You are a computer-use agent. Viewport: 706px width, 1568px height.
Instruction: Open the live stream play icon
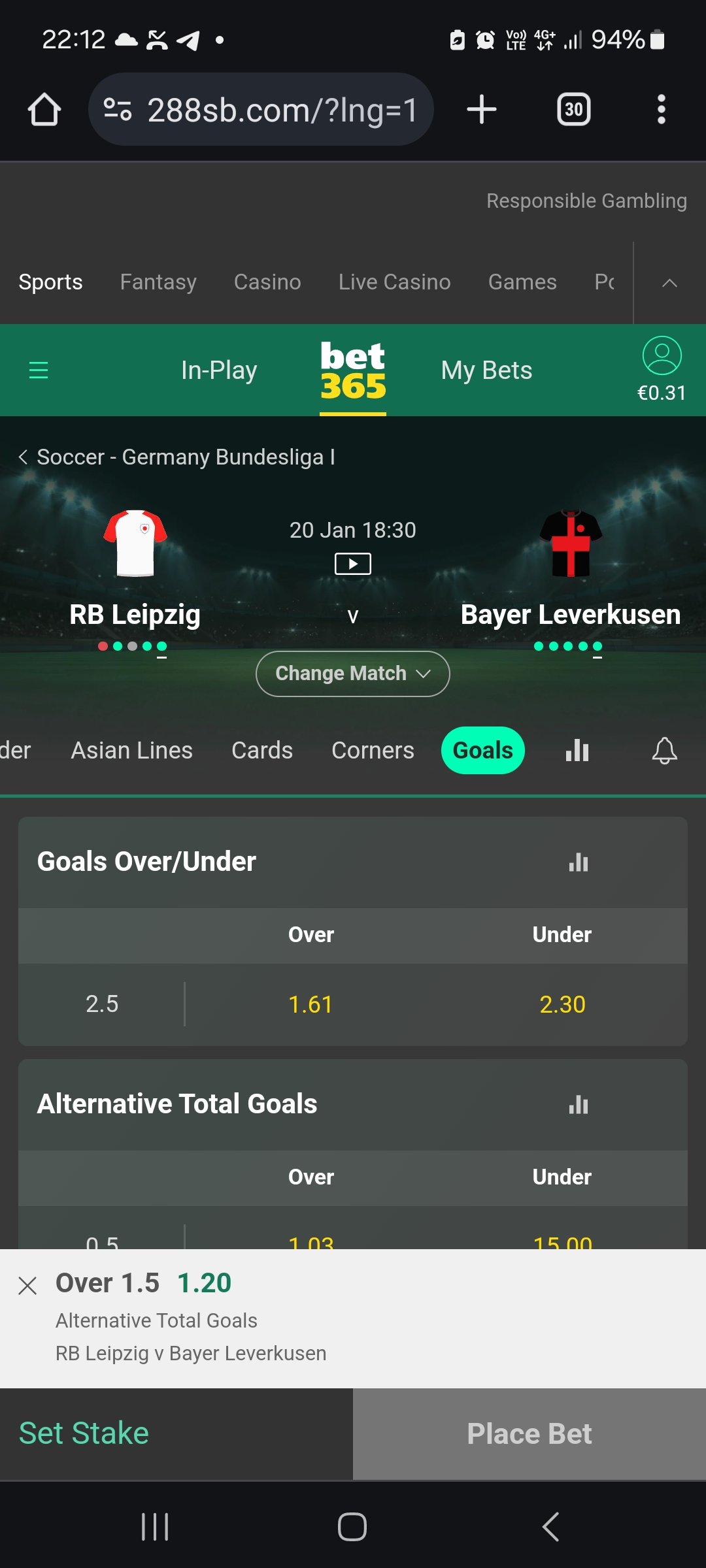353,563
